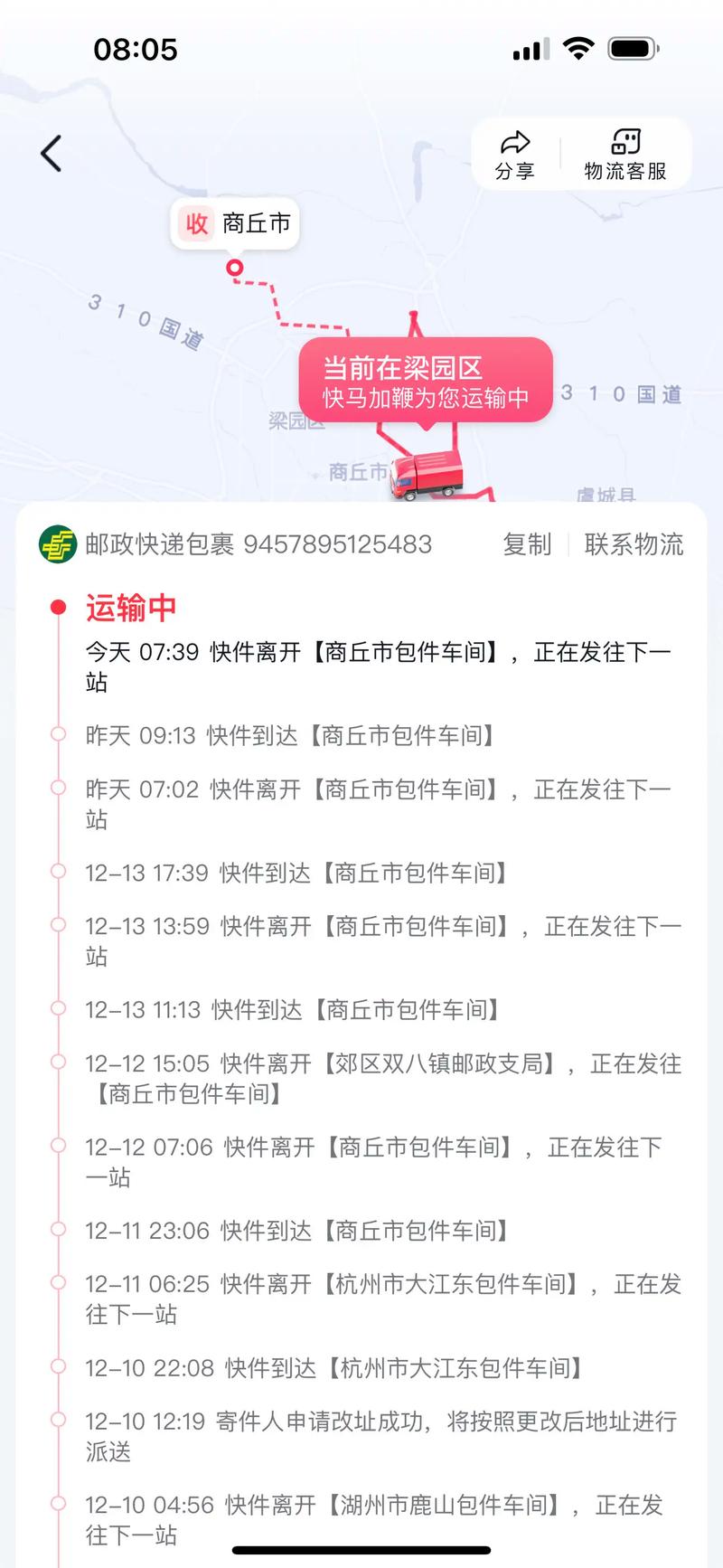The width and height of the screenshot is (723, 1568).
Task: Open logistics customer service (物流客服)
Action: click(626, 152)
